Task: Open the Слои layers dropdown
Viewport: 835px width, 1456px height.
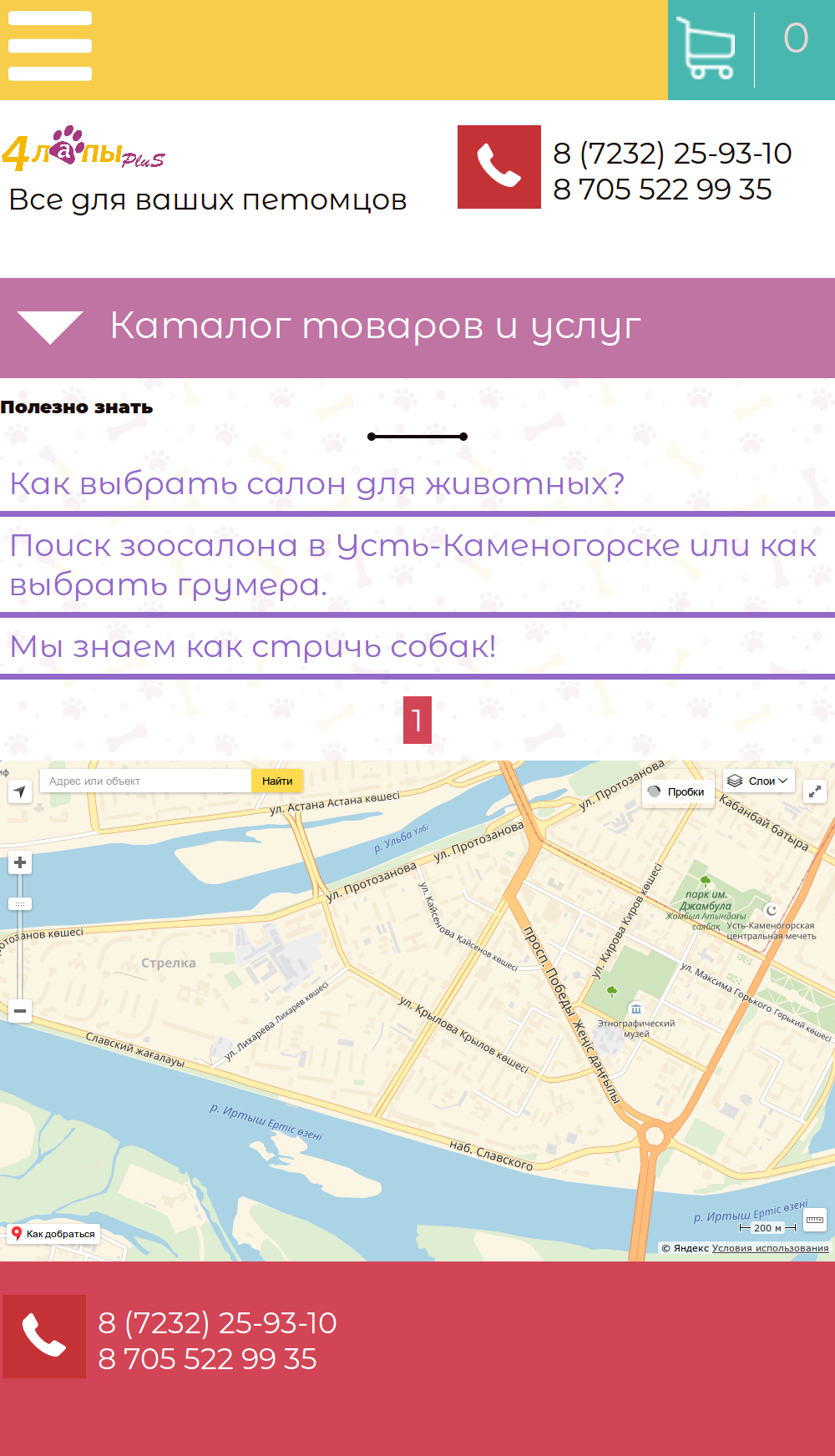Action: 758,781
